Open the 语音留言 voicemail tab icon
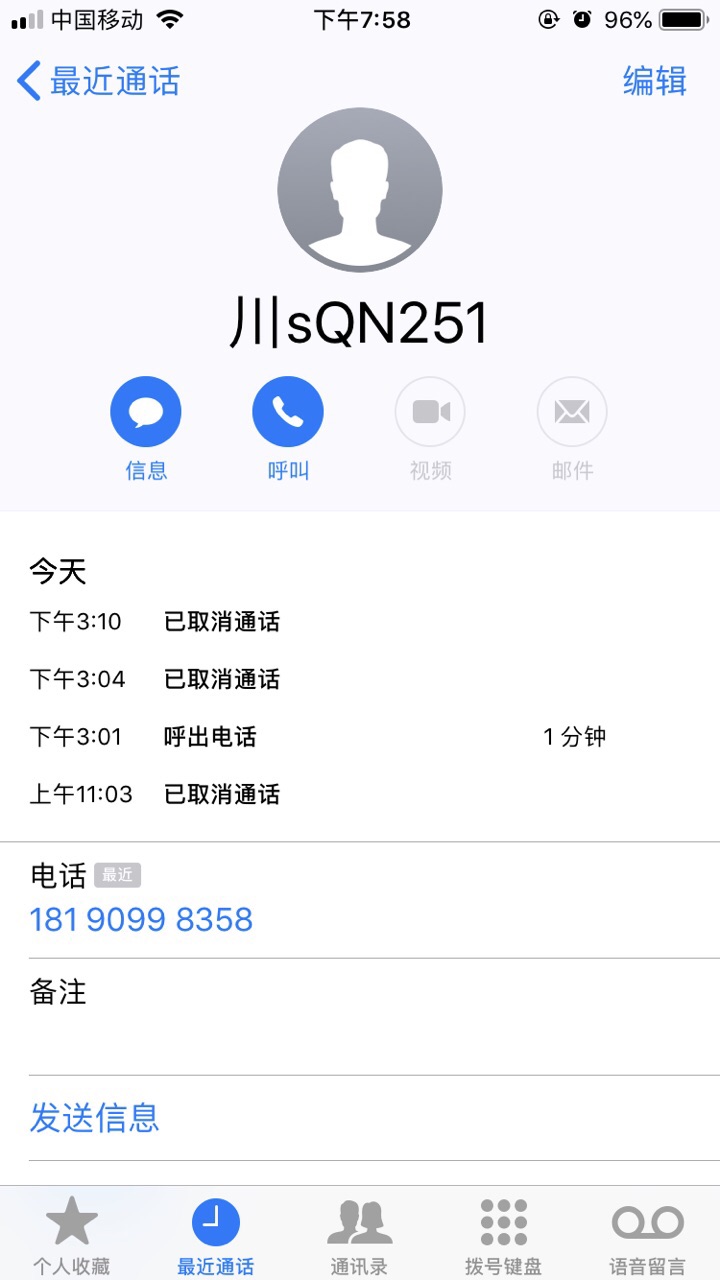 tap(647, 1222)
